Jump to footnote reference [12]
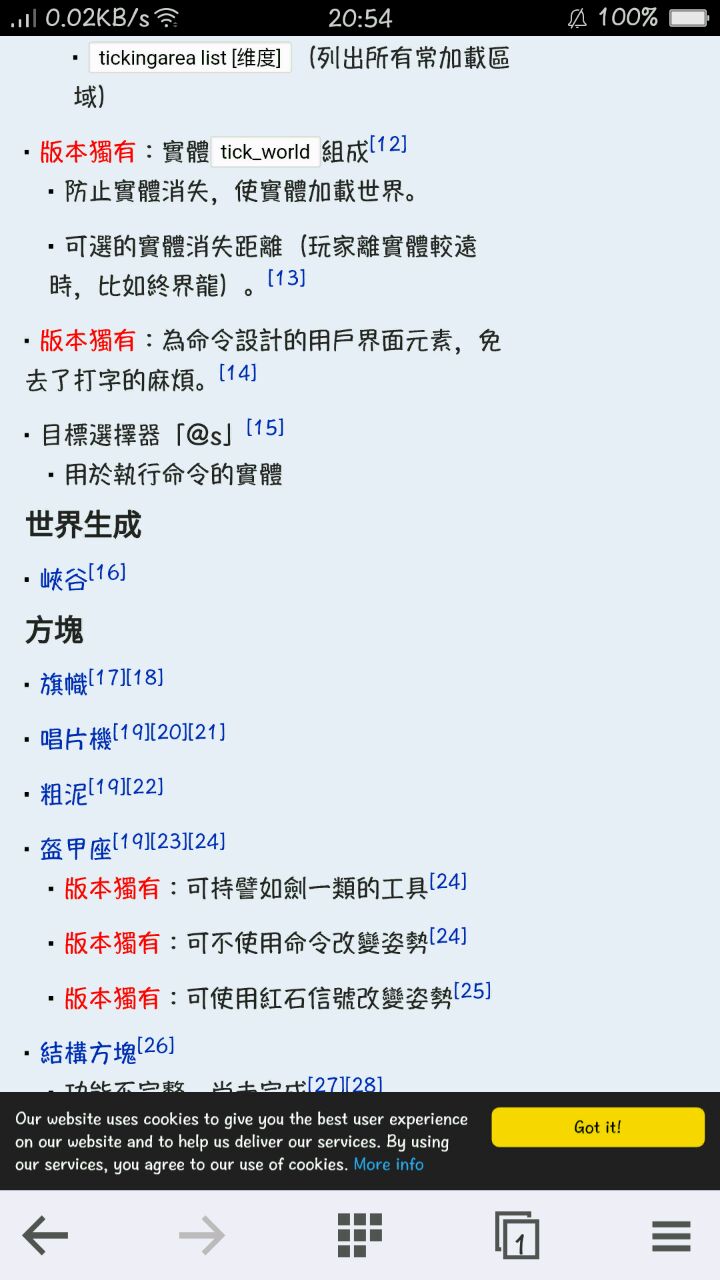Image resolution: width=720 pixels, height=1280 pixels. (x=388, y=145)
